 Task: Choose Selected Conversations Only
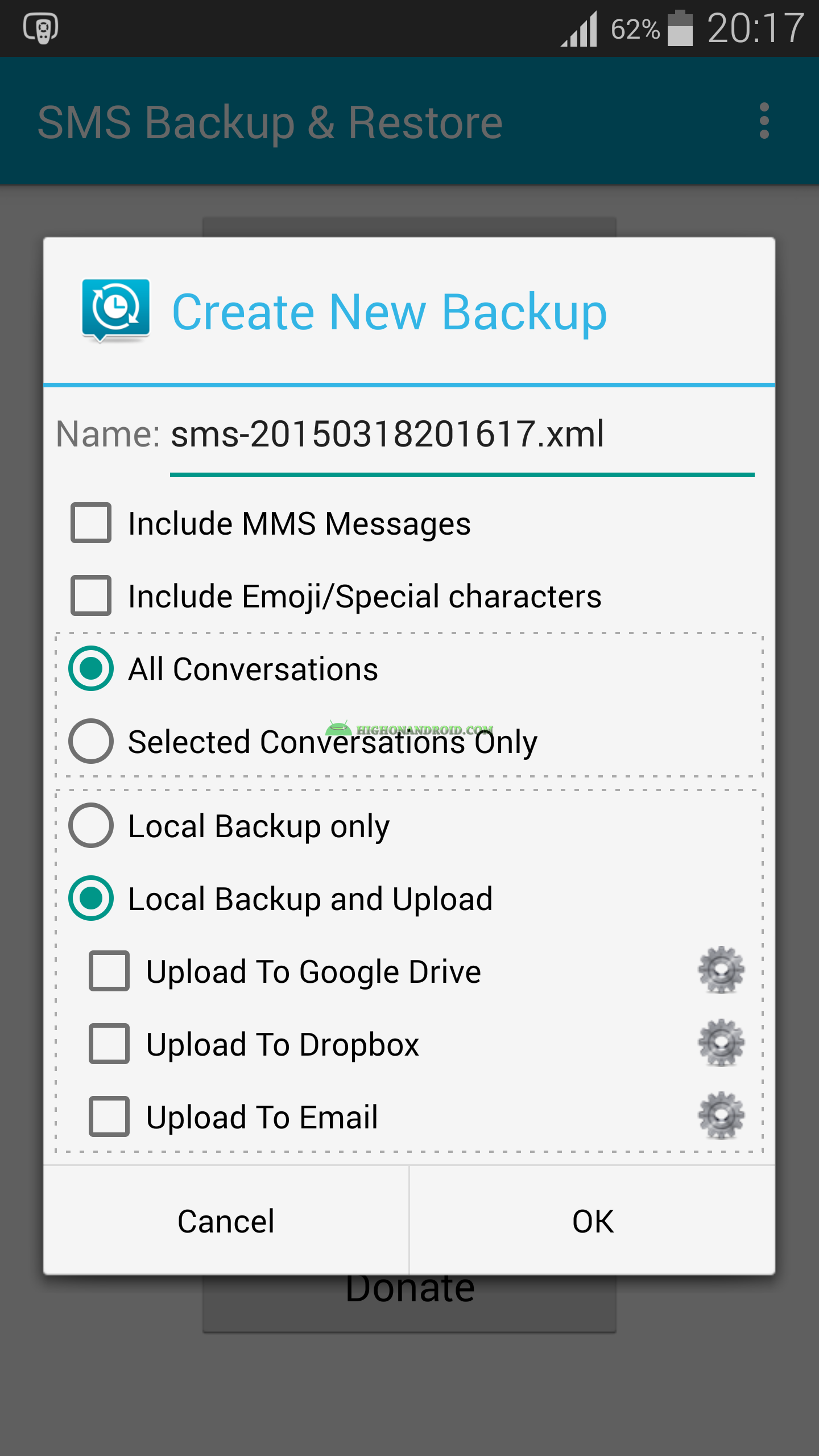coord(91,741)
